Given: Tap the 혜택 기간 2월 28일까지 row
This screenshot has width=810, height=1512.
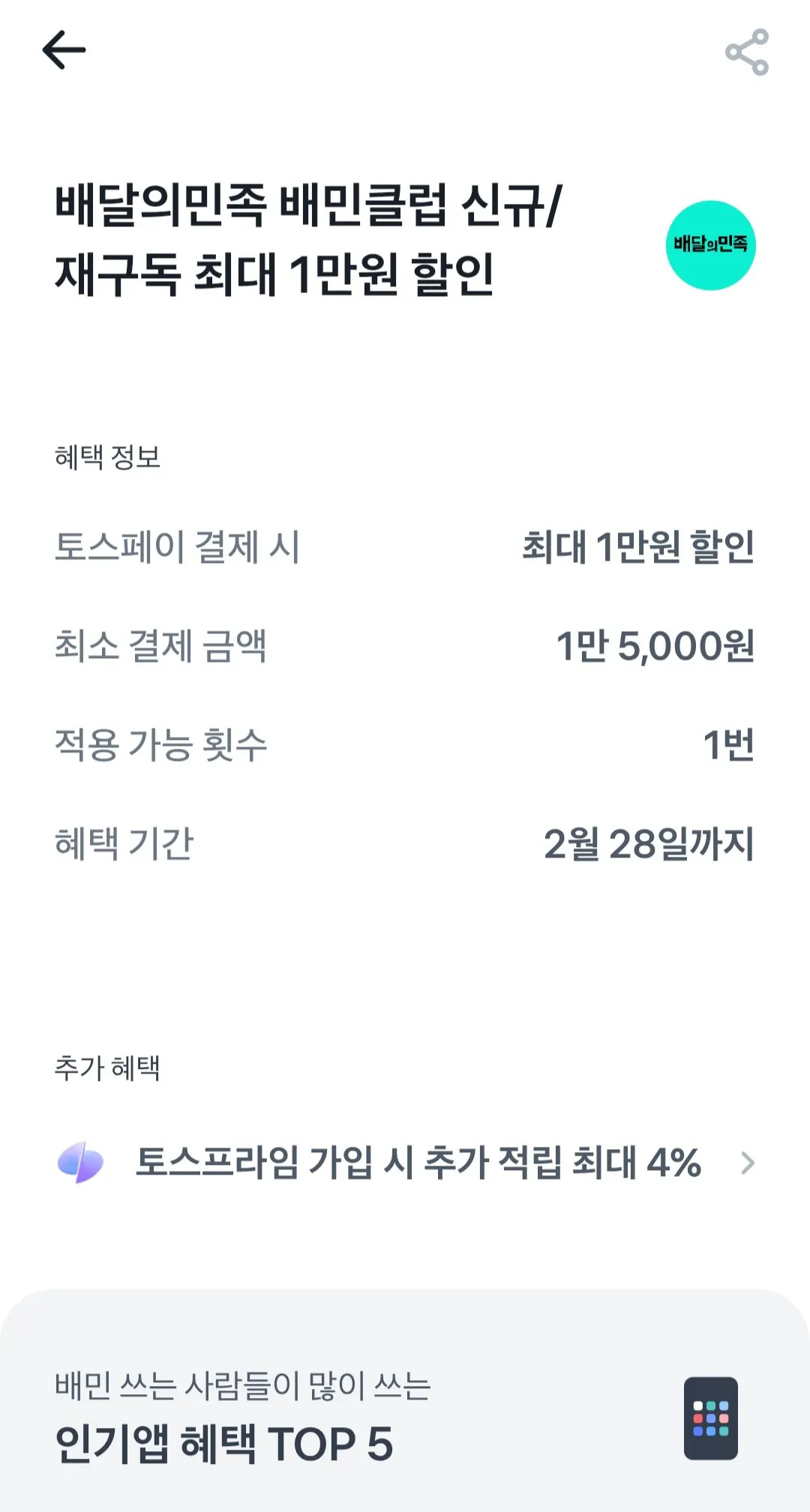Looking at the screenshot, I should click(405, 843).
